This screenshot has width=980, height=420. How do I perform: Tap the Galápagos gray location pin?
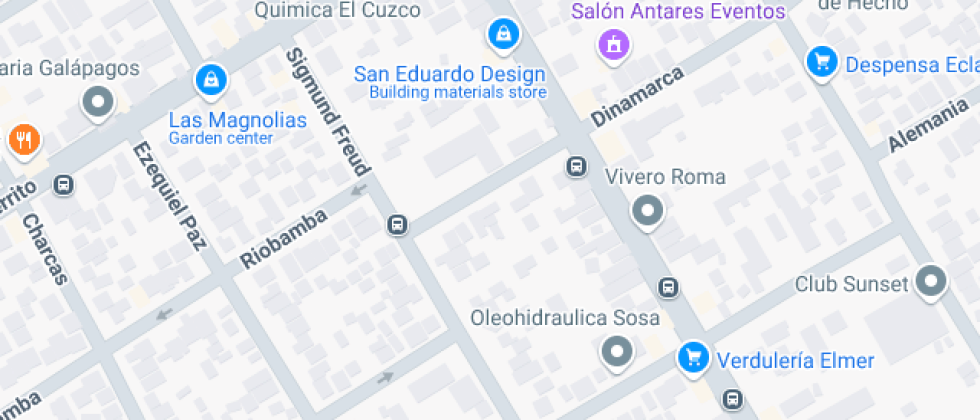click(x=99, y=103)
